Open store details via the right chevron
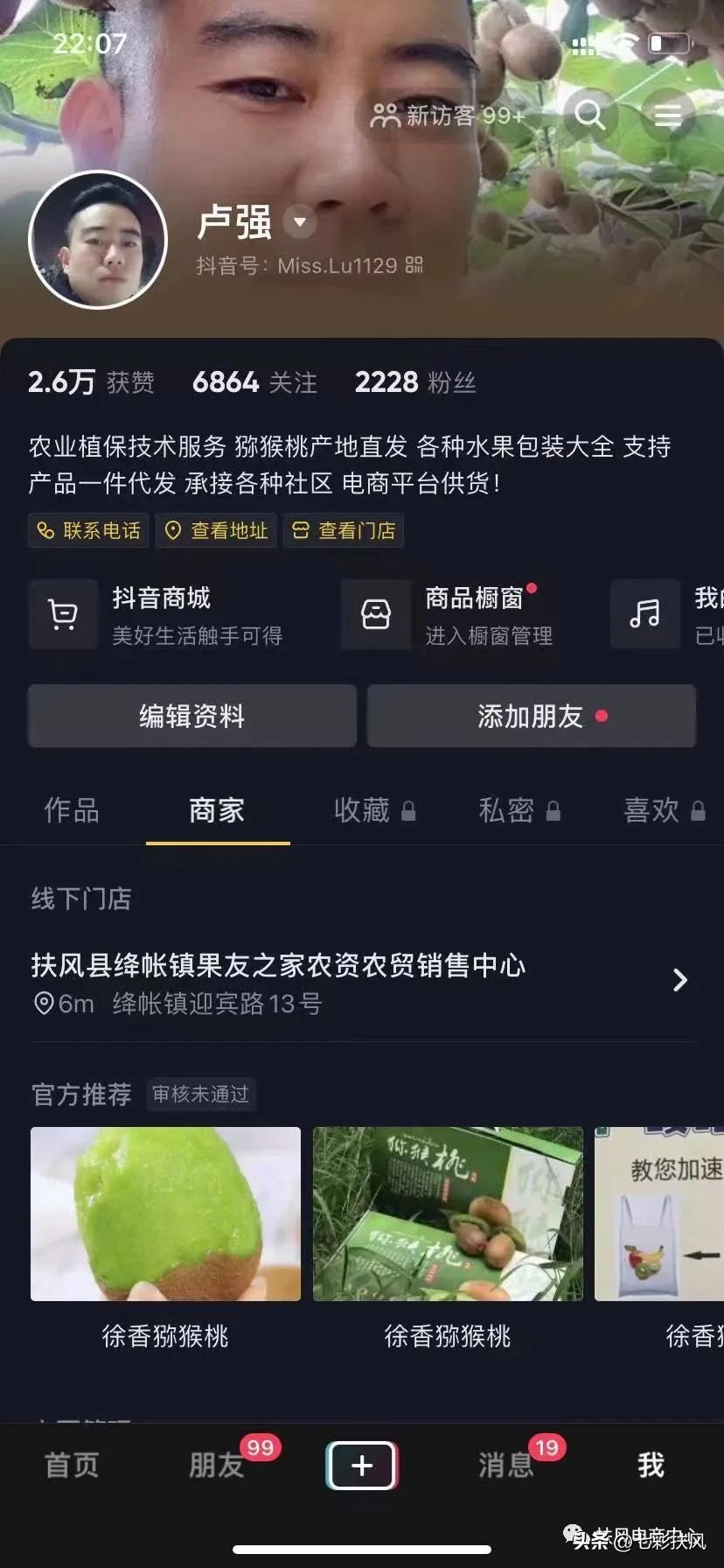 click(680, 980)
